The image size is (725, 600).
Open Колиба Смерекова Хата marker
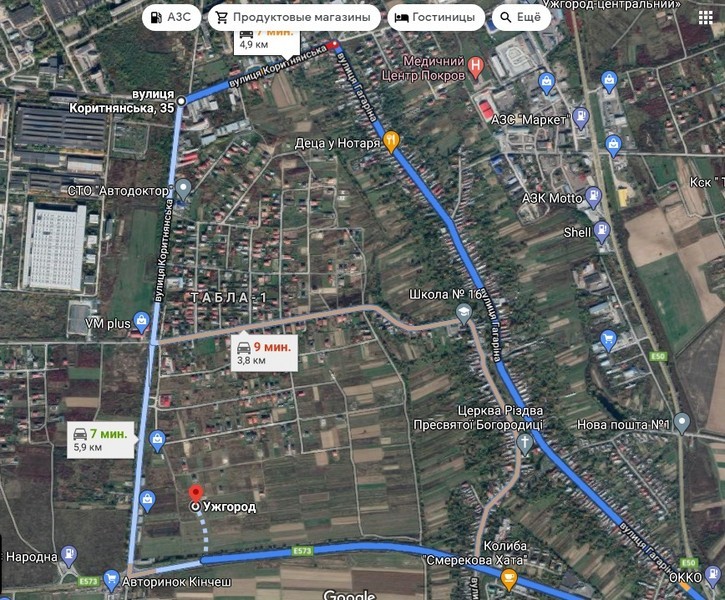[x=509, y=580]
